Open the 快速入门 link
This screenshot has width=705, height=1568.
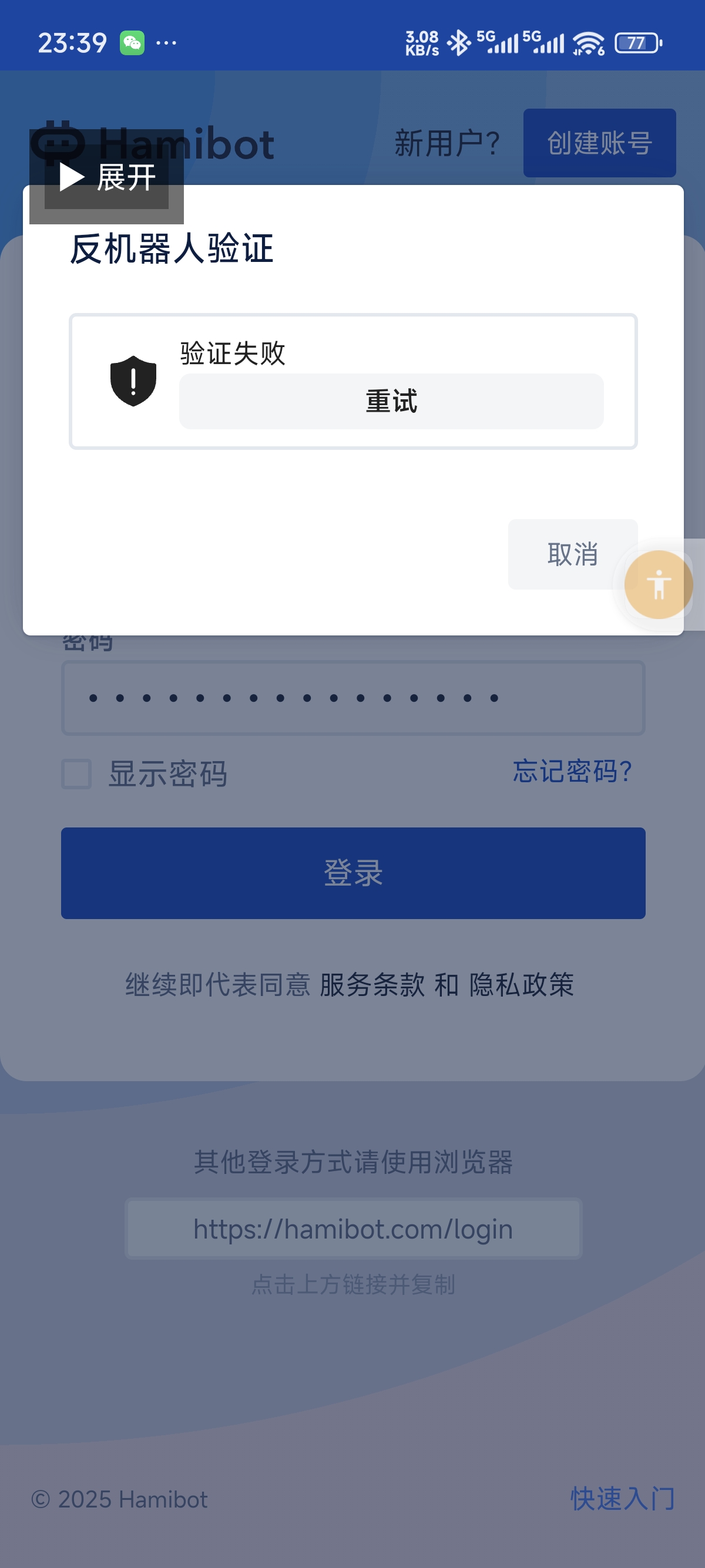(622, 1499)
